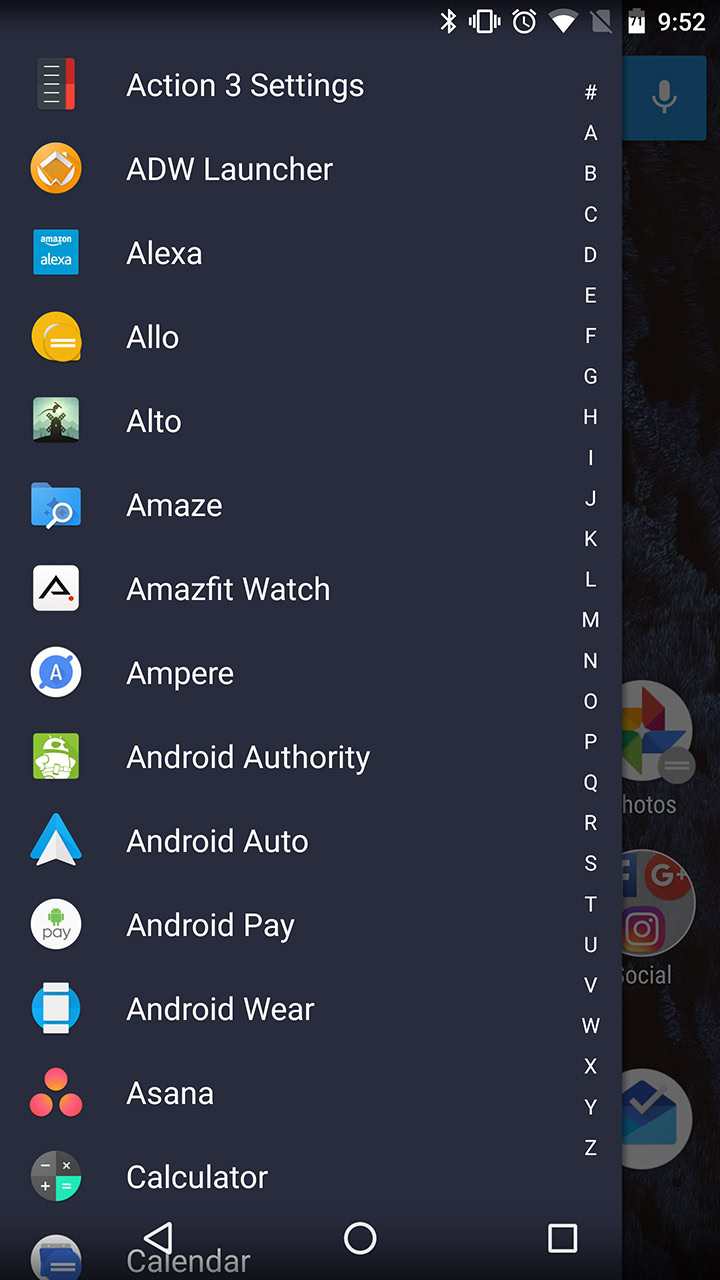
Task: Launch Android Auto
Action: [217, 842]
